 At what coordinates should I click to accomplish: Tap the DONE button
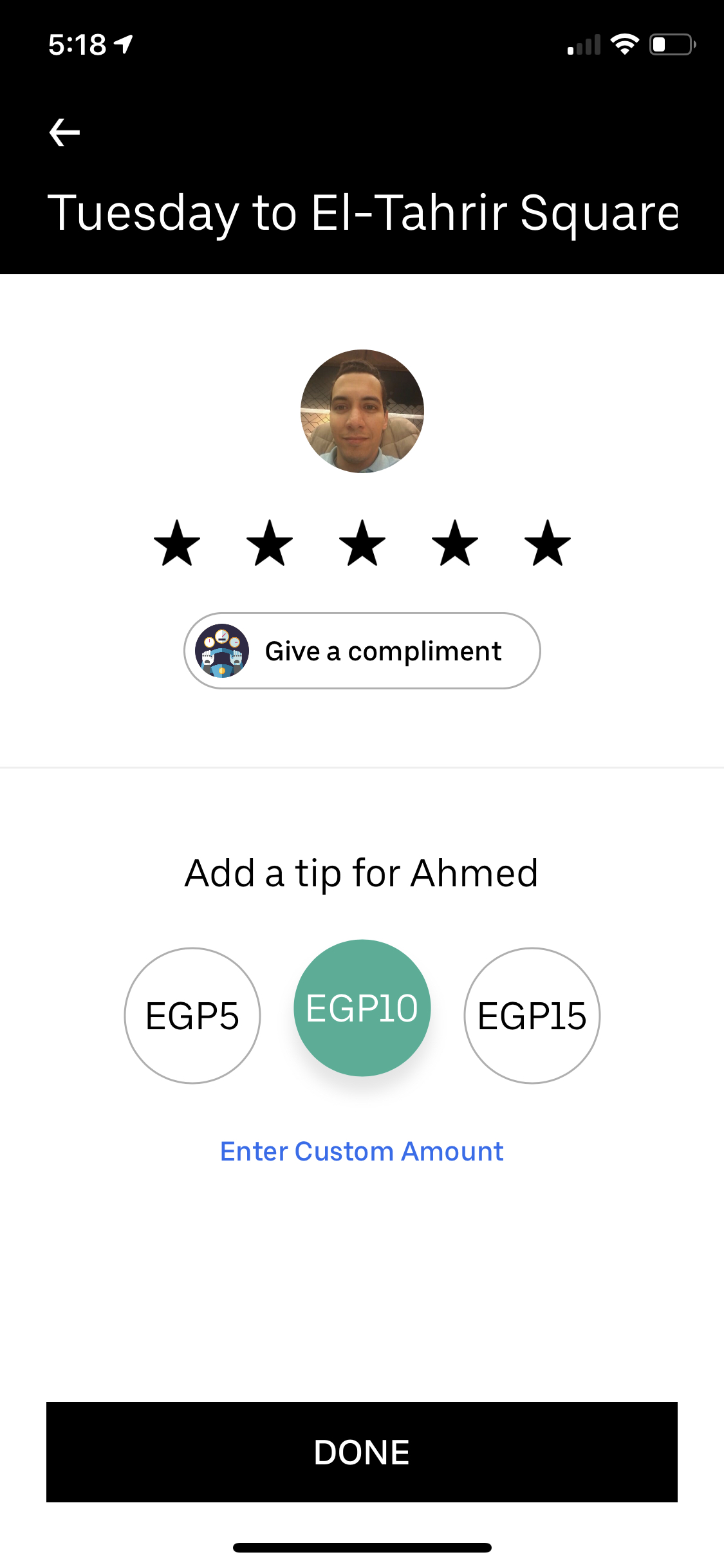click(x=362, y=1451)
